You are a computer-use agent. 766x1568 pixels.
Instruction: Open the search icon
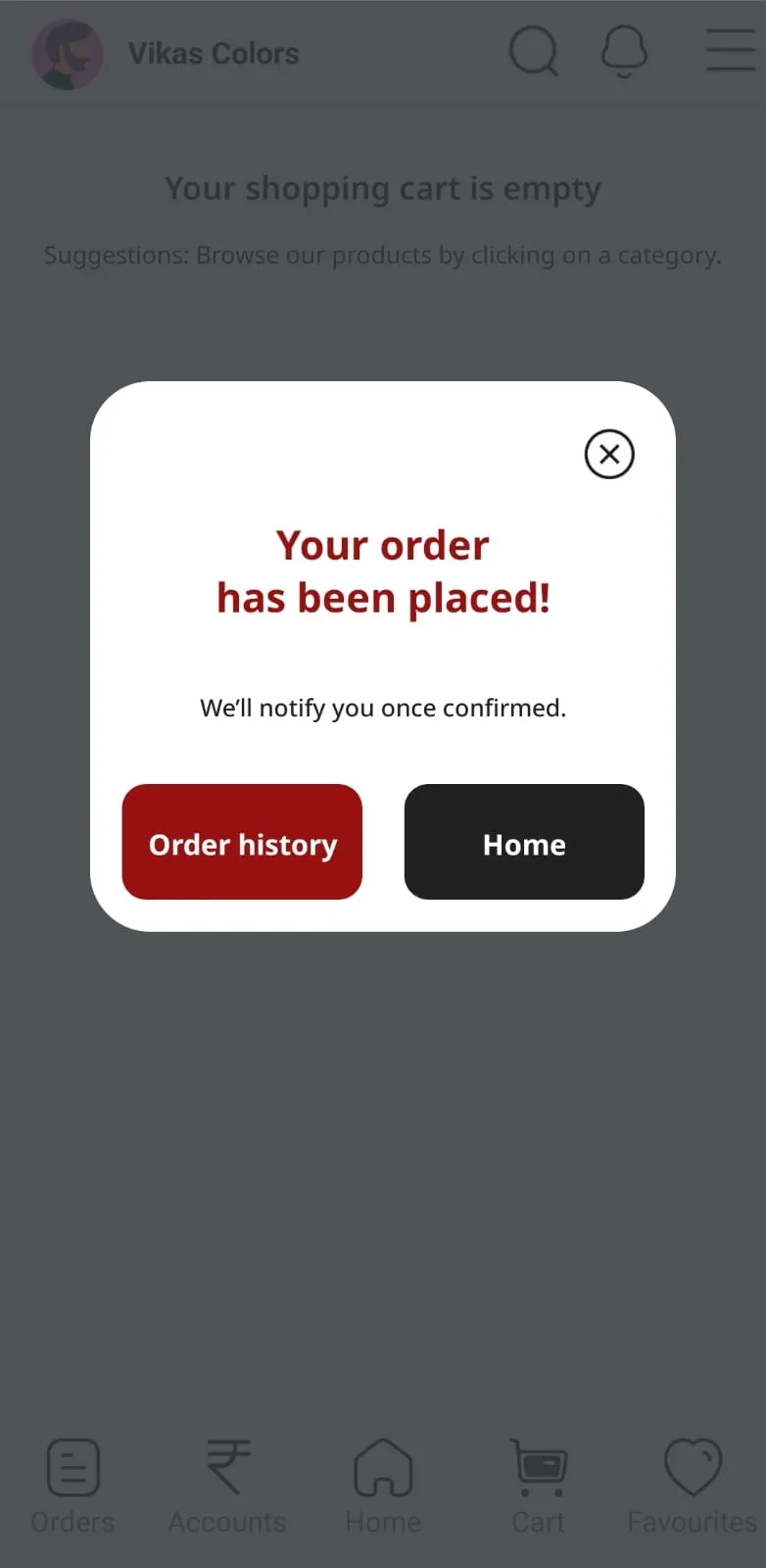534,50
